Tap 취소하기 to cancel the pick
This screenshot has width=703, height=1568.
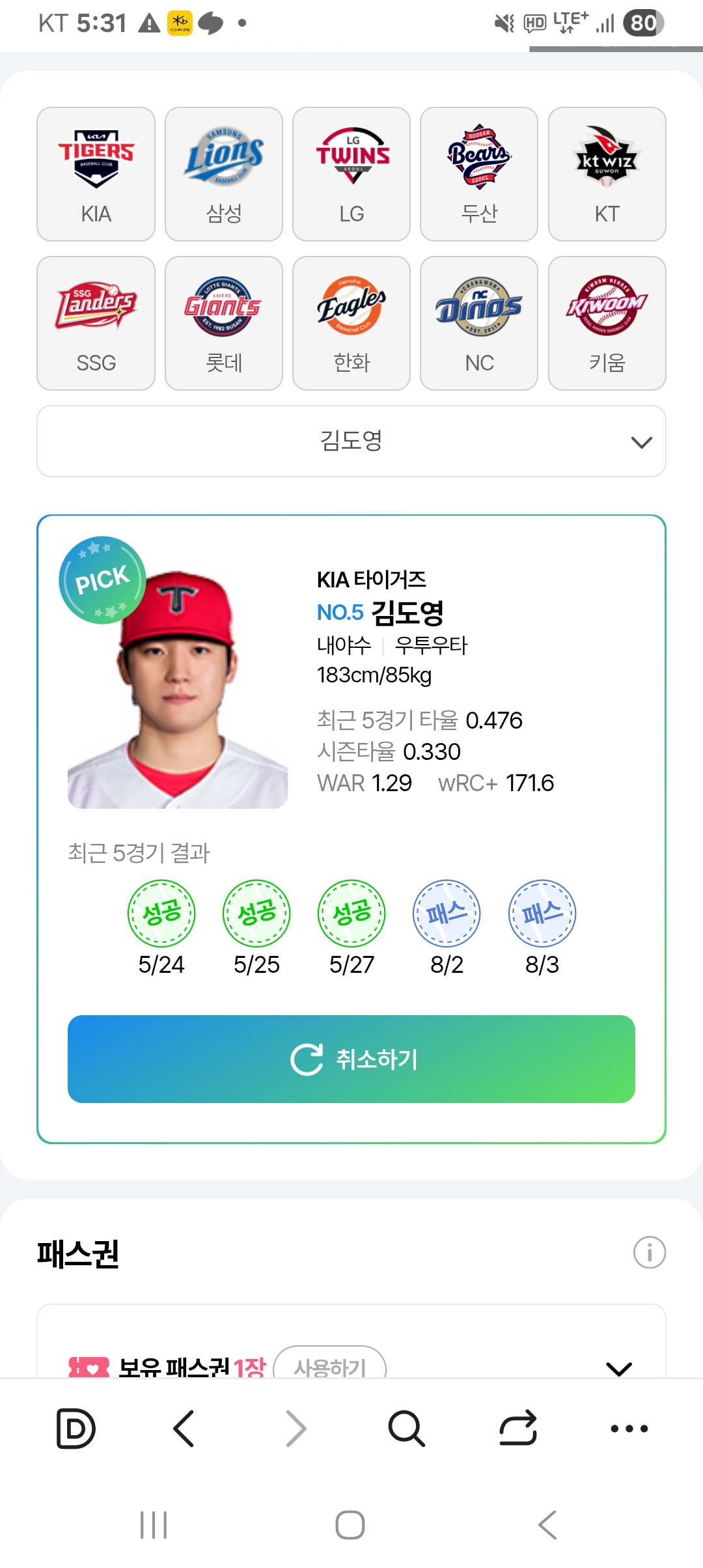[351, 1059]
